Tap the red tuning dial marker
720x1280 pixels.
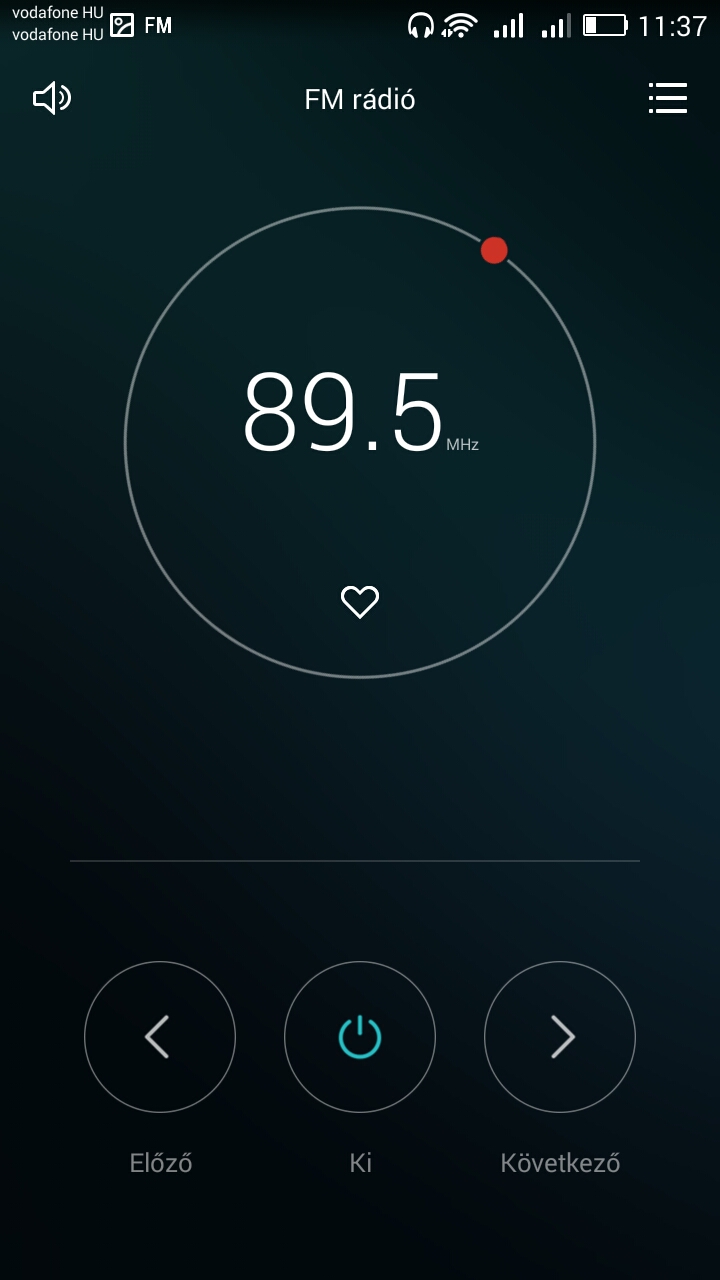coord(494,250)
